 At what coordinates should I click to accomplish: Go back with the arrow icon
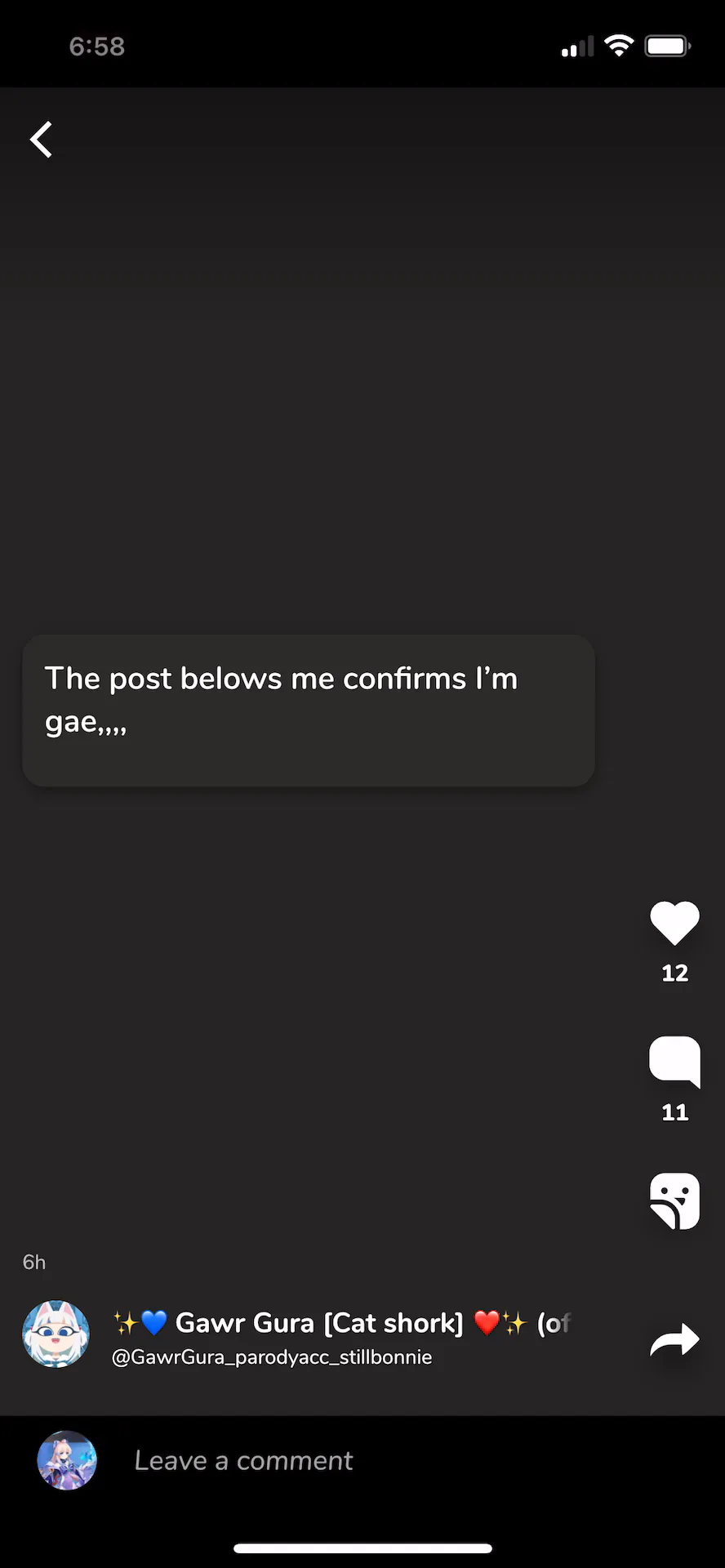coord(41,140)
